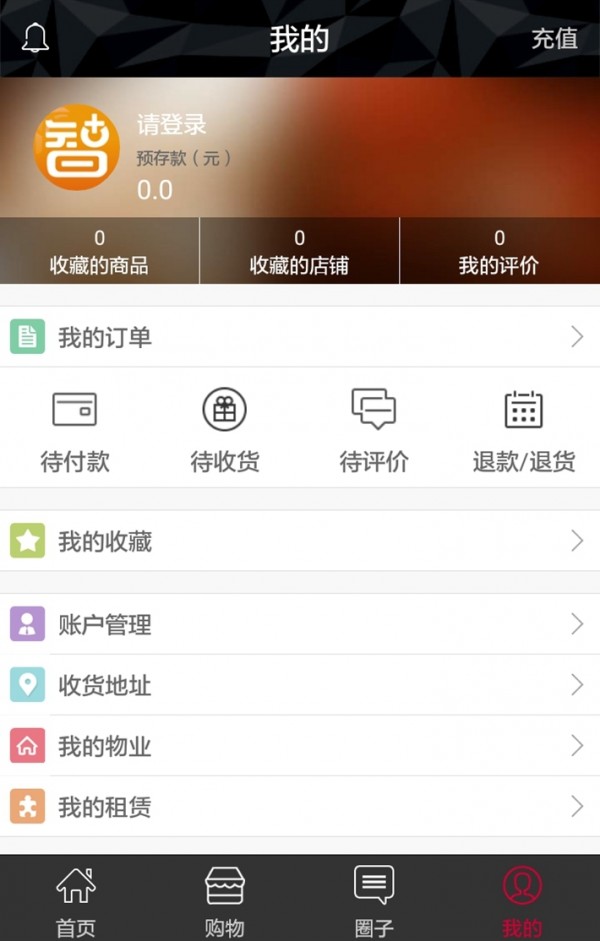This screenshot has height=941, width=600.
Task: Show 待收货 orders awaiting delivery
Action: (x=225, y=431)
